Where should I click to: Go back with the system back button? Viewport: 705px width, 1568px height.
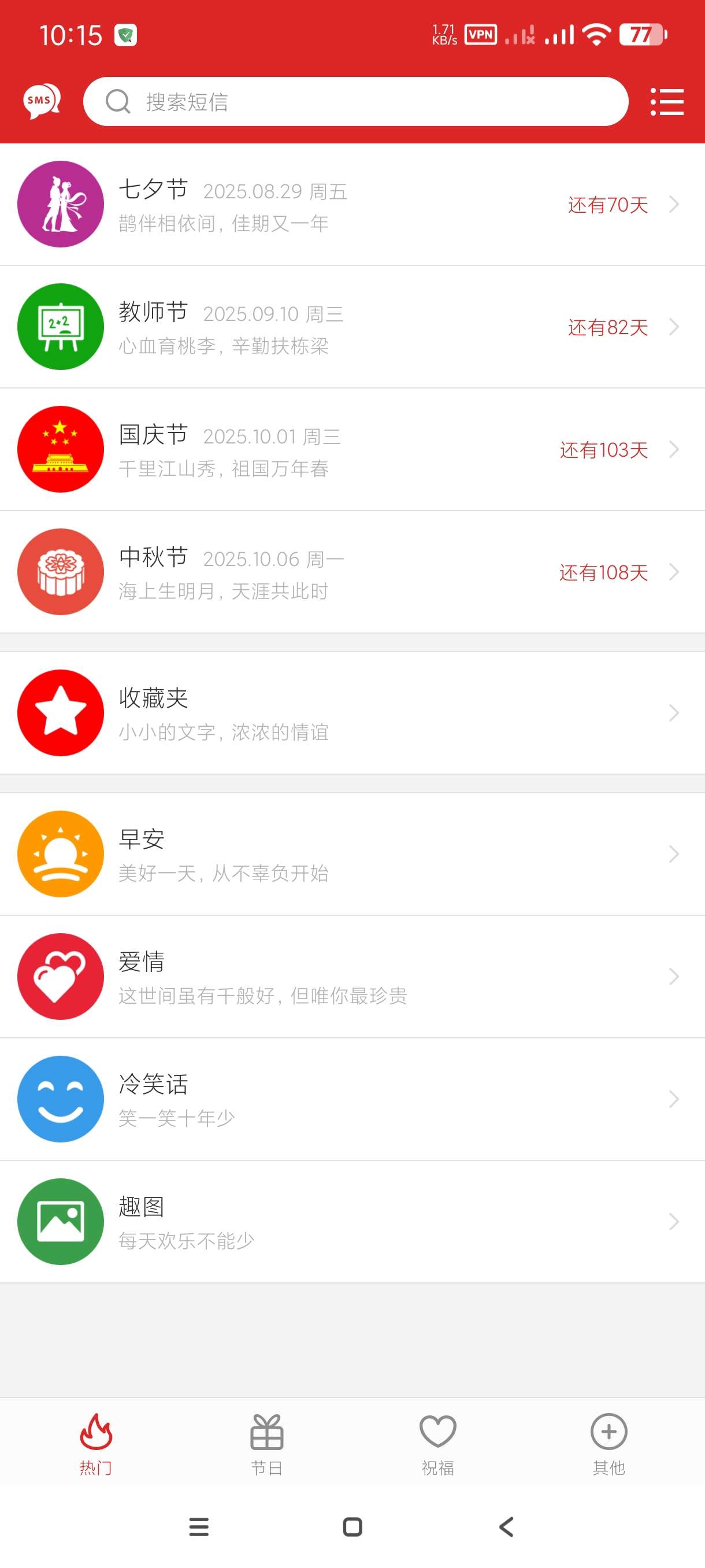[506, 1526]
